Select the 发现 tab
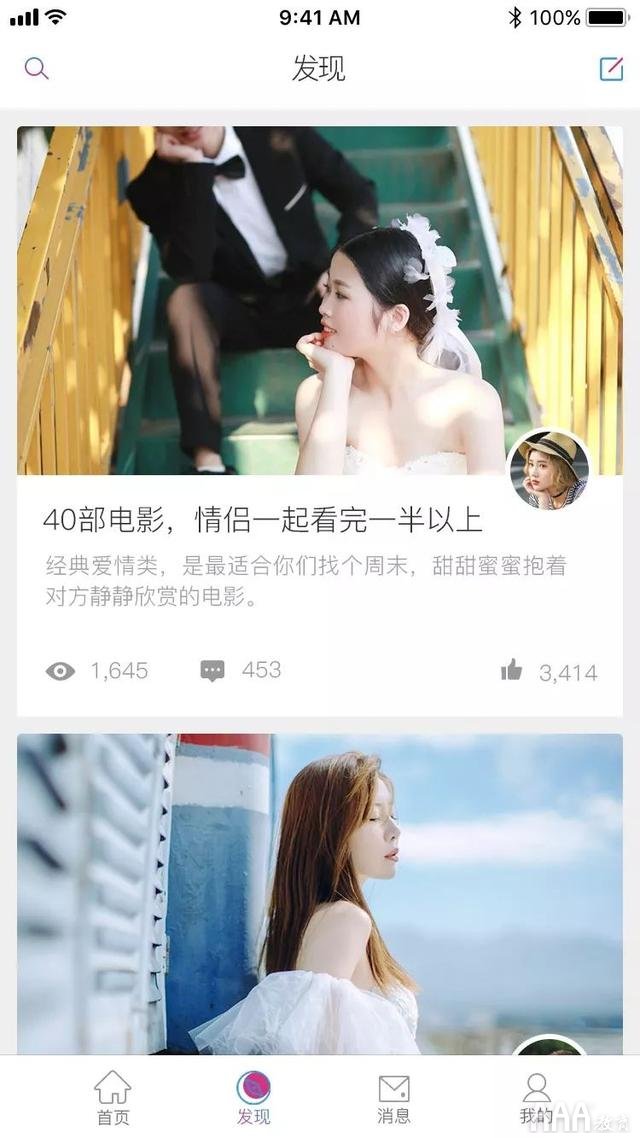Image resolution: width=640 pixels, height=1138 pixels. coord(253,1097)
